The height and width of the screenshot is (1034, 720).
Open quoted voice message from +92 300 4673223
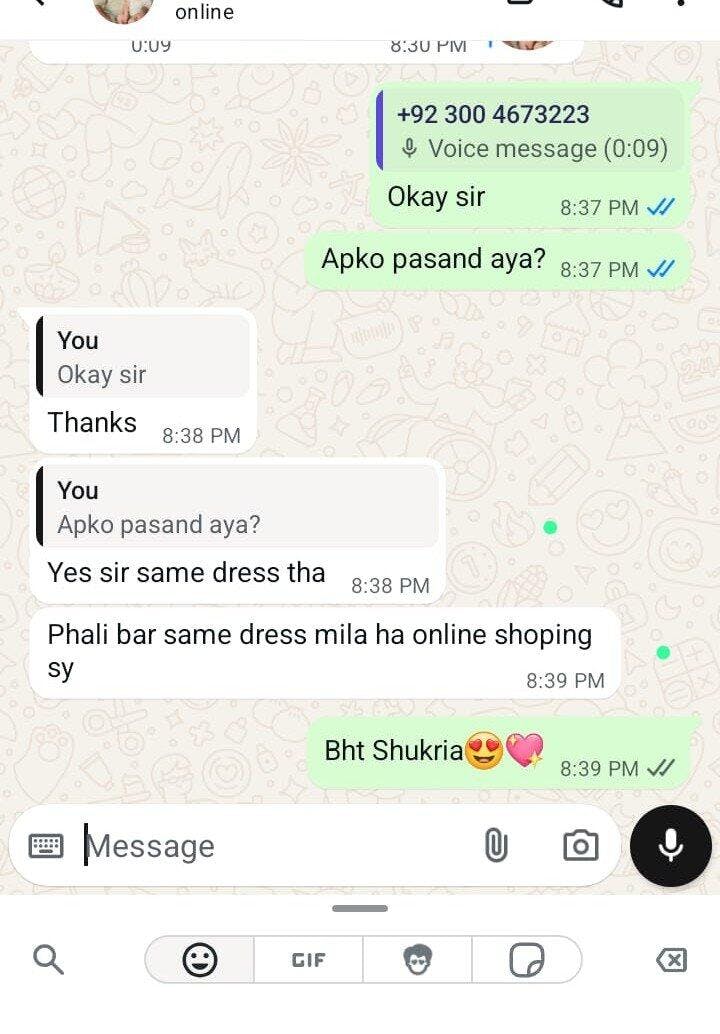(531, 131)
